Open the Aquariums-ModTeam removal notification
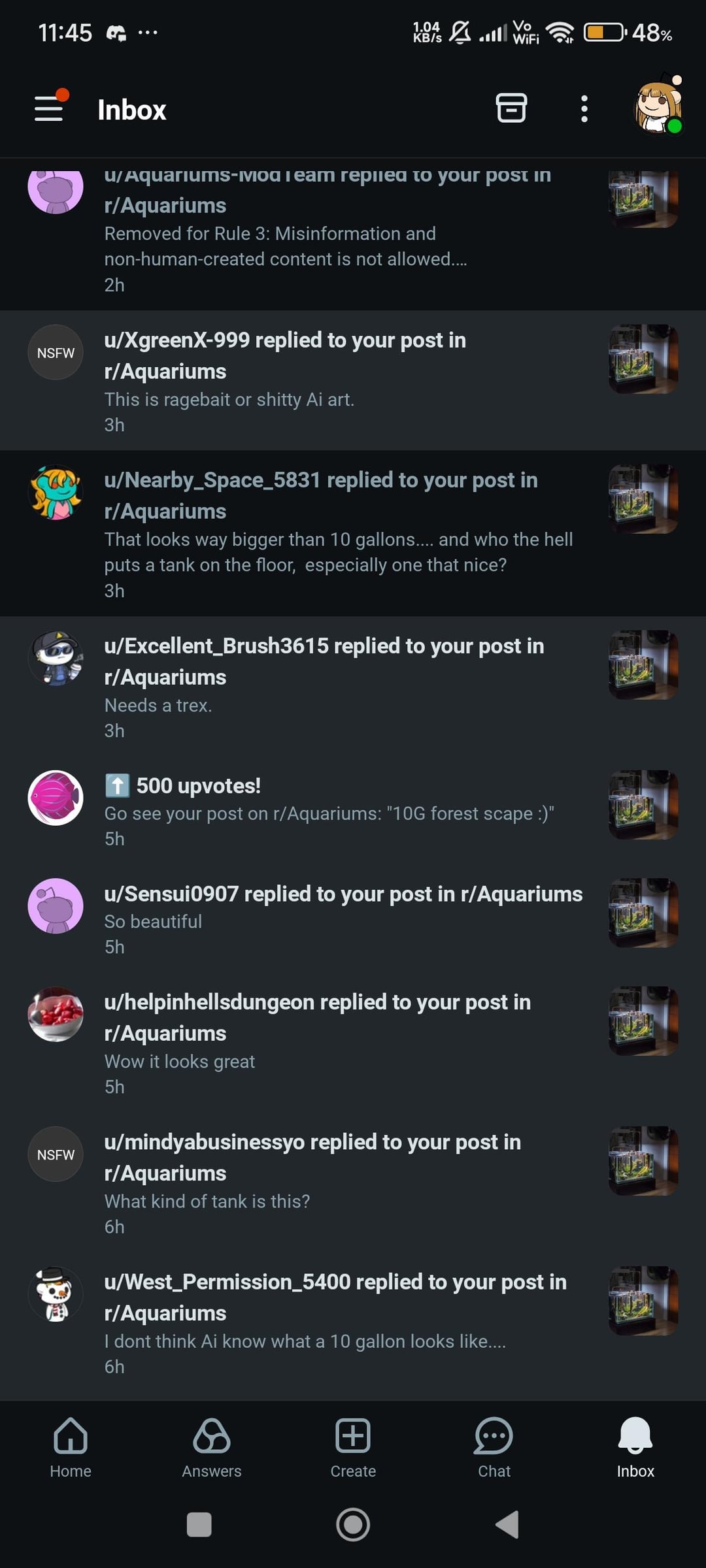Screen dimensions: 706x1568 (x=327, y=234)
